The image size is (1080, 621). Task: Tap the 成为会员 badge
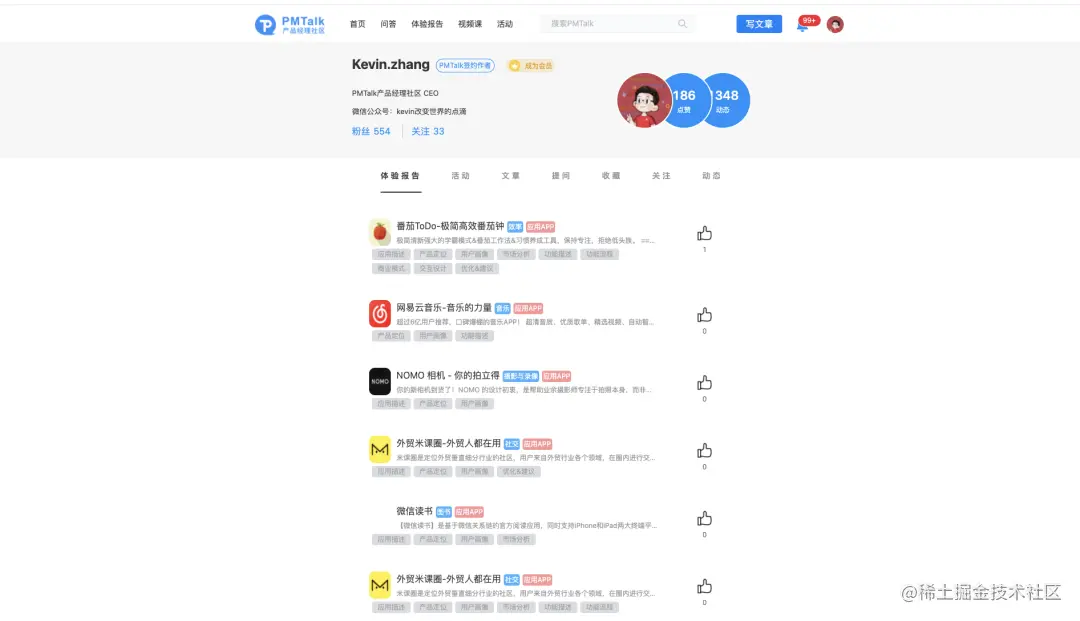(x=531, y=66)
